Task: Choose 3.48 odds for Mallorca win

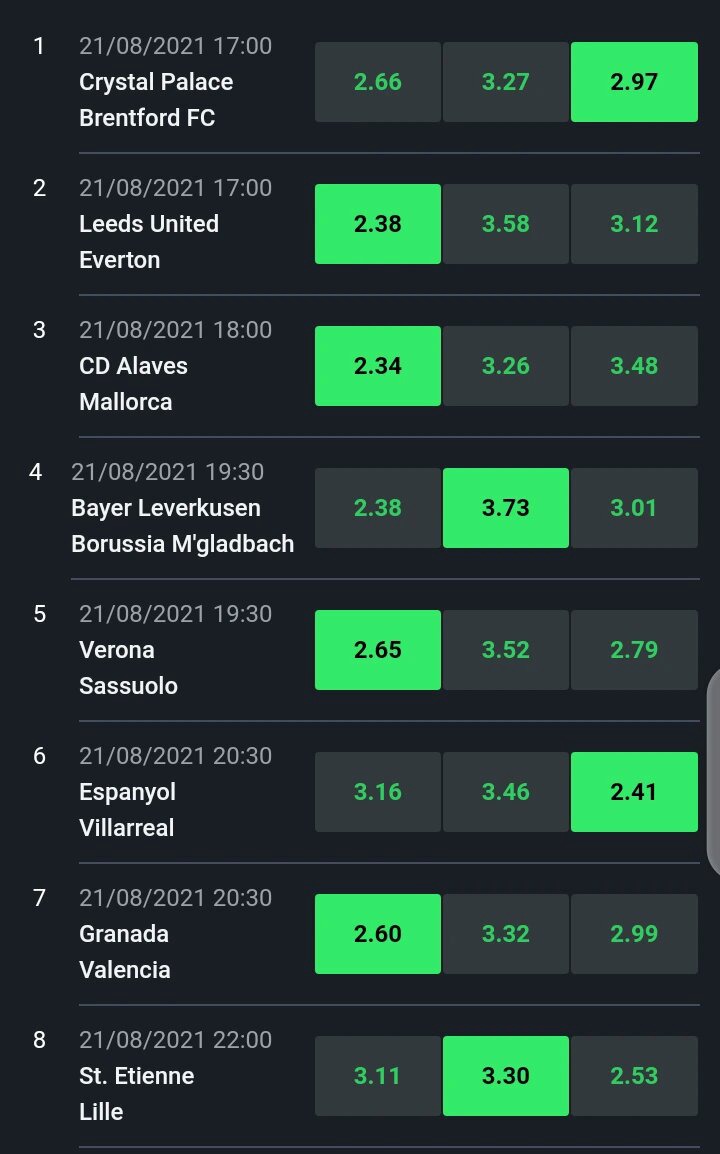Action: click(x=634, y=366)
